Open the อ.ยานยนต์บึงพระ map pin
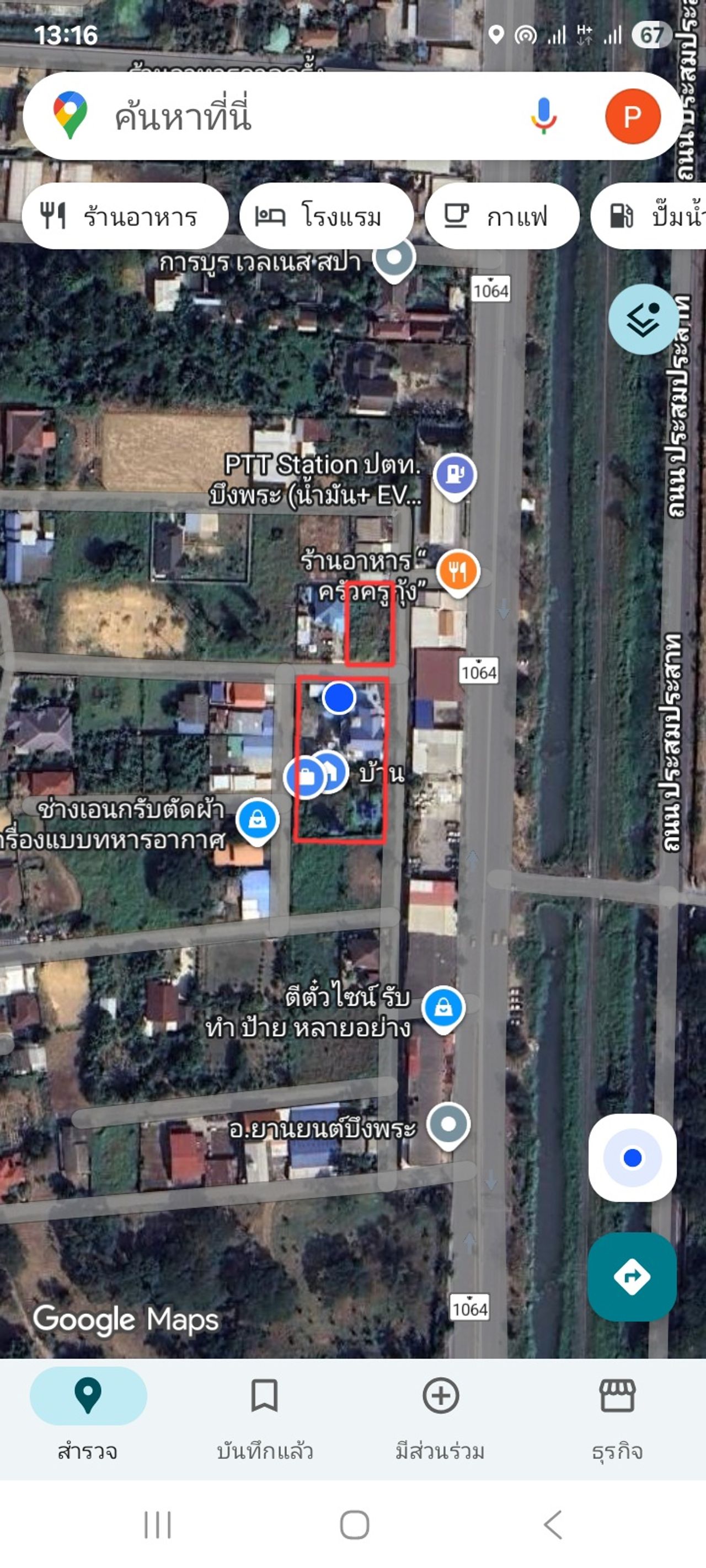Viewport: 706px width, 1568px height. tap(448, 1124)
